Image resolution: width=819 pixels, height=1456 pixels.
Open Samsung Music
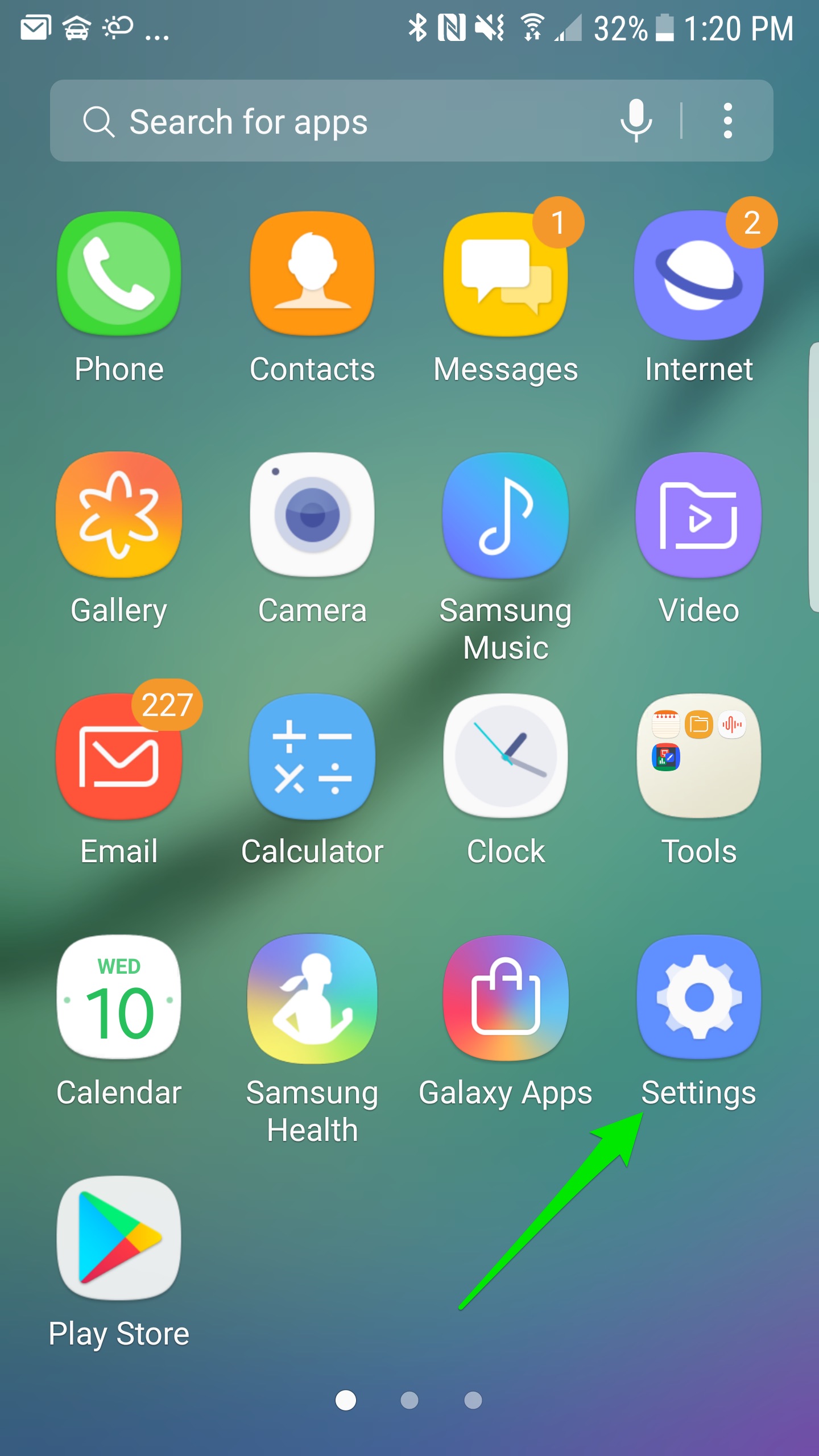click(x=506, y=515)
